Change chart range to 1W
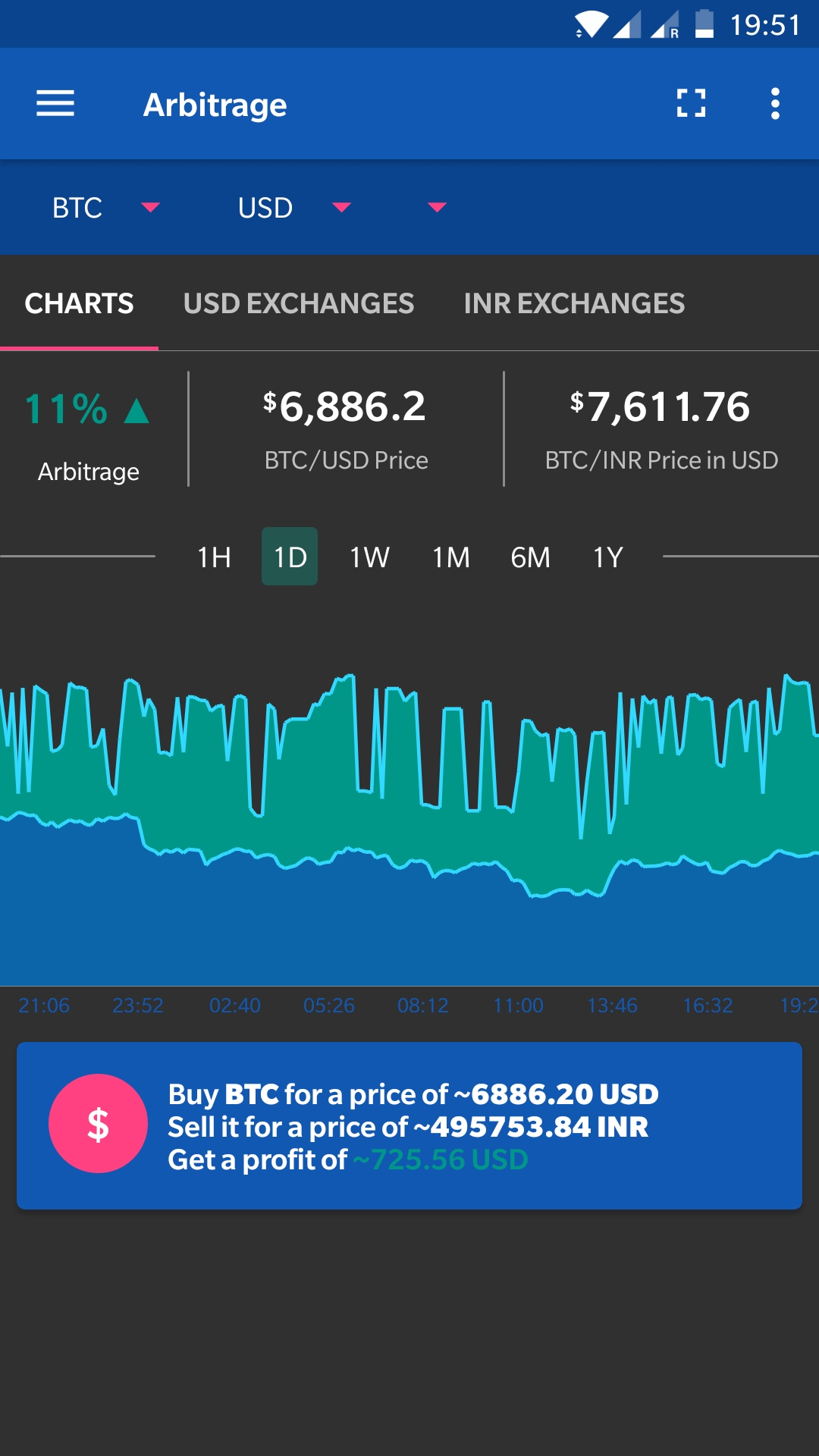This screenshot has width=819, height=1456. [x=369, y=557]
